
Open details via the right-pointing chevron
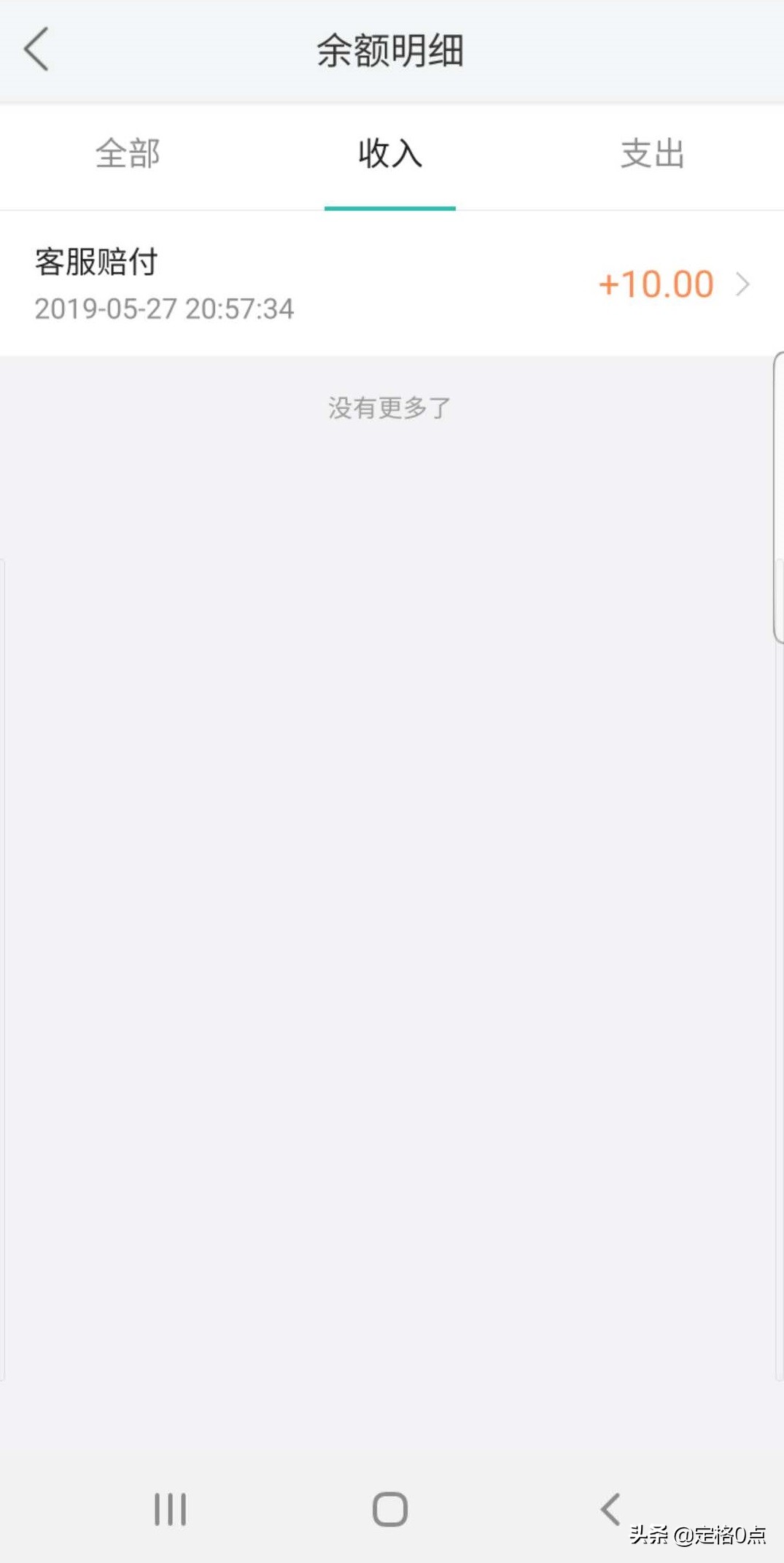point(742,284)
